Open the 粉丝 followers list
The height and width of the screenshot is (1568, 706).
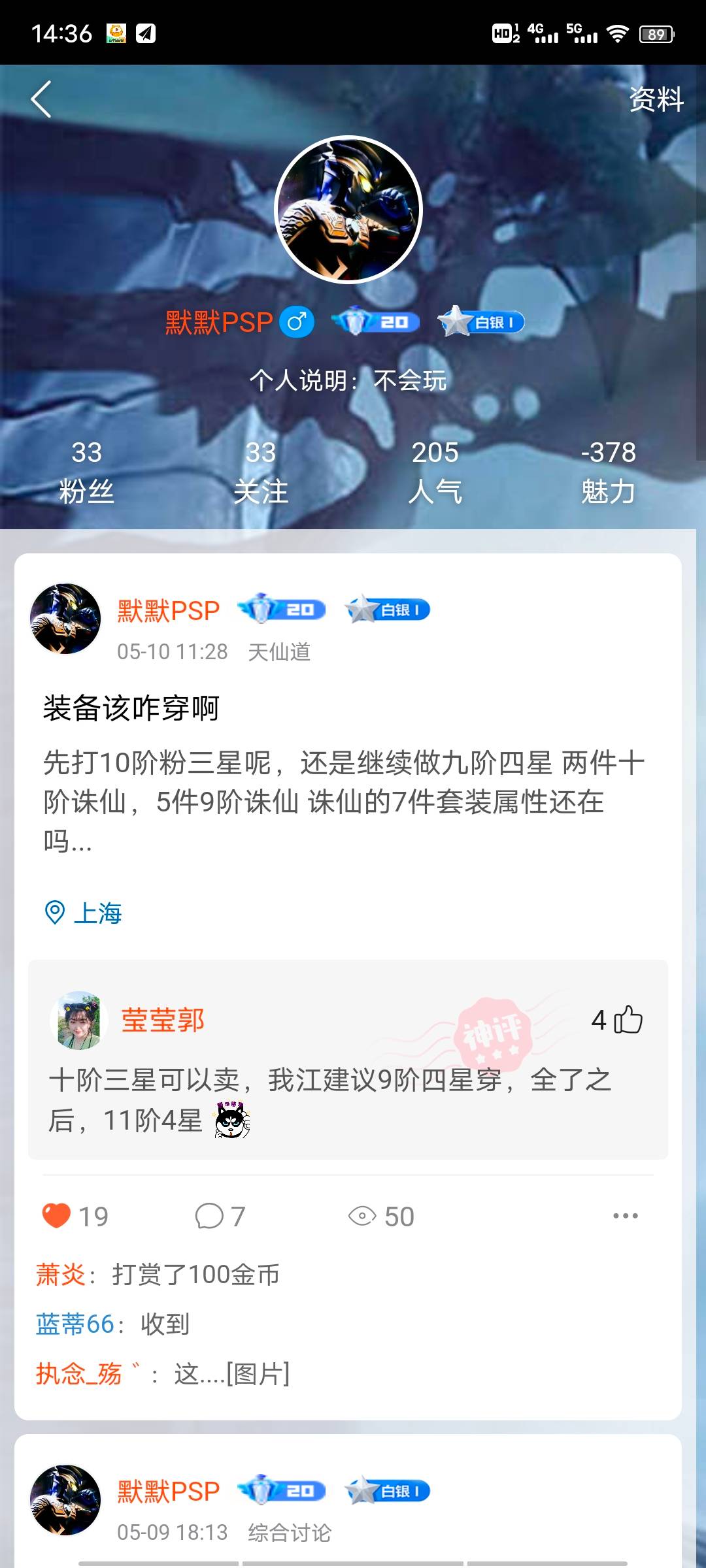coord(86,472)
